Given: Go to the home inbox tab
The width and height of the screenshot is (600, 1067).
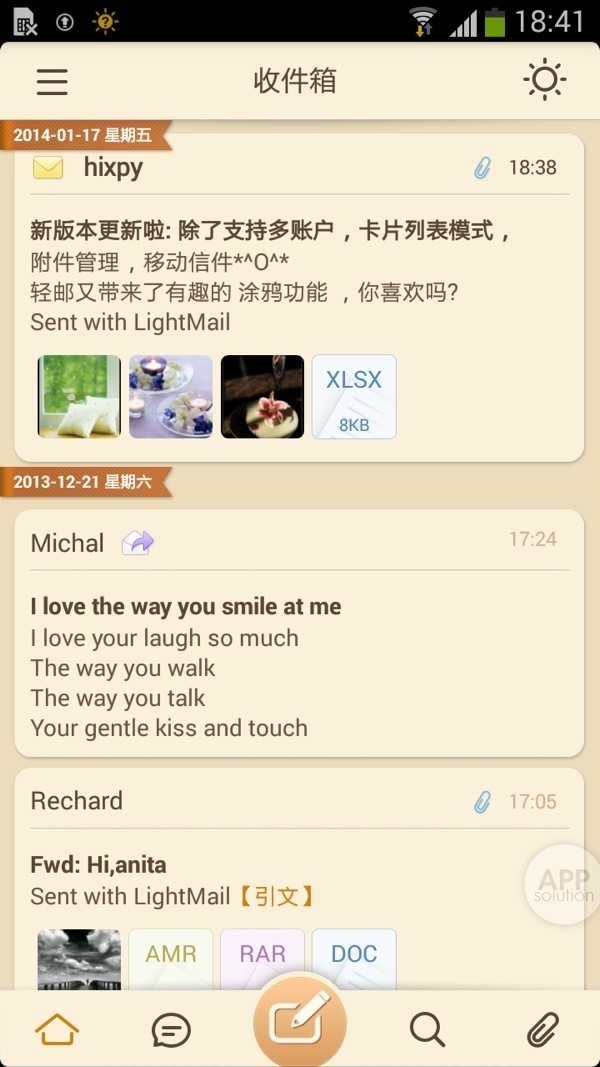Looking at the screenshot, I should point(57,1029).
